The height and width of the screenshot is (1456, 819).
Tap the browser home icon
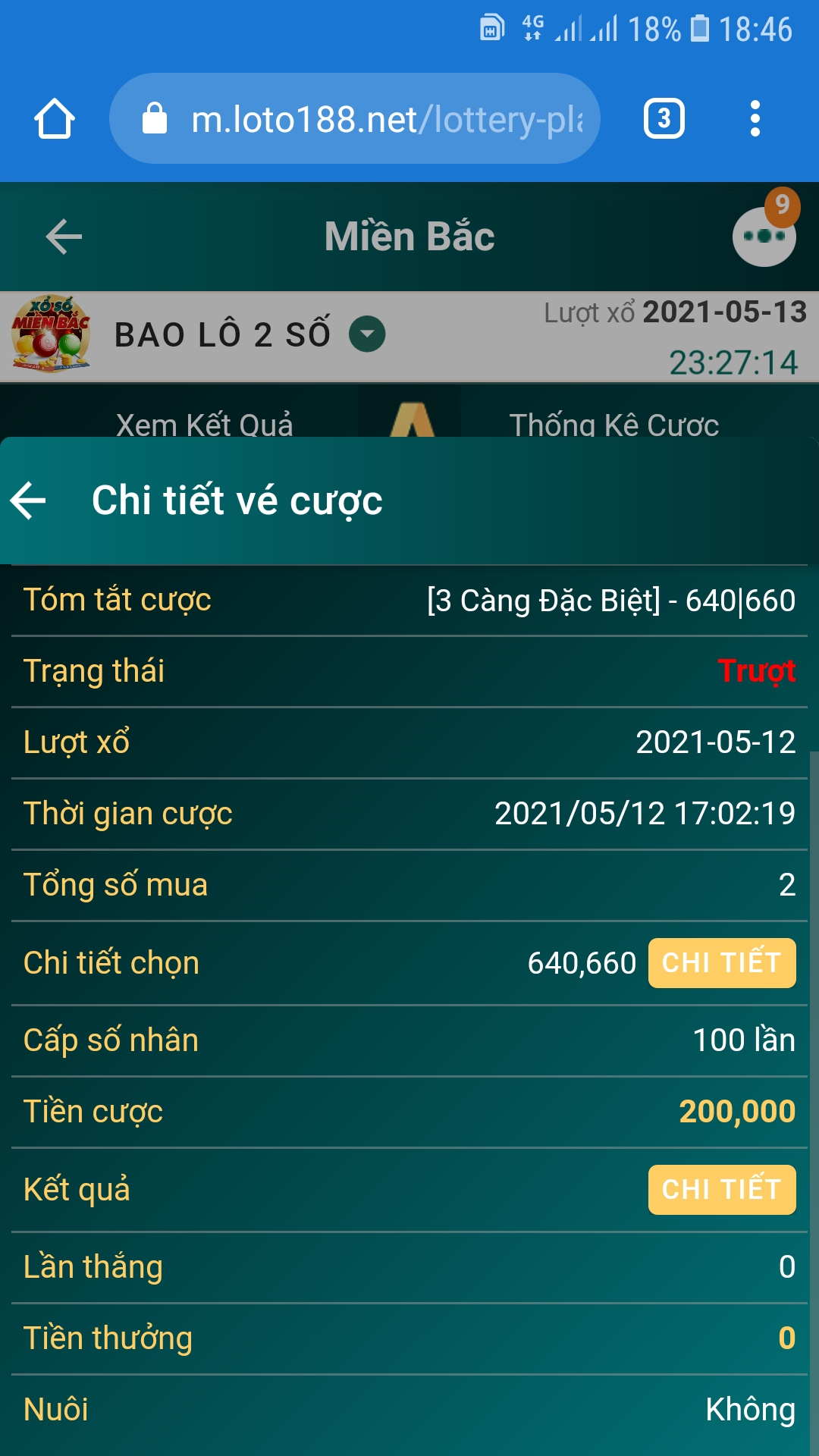point(55,119)
